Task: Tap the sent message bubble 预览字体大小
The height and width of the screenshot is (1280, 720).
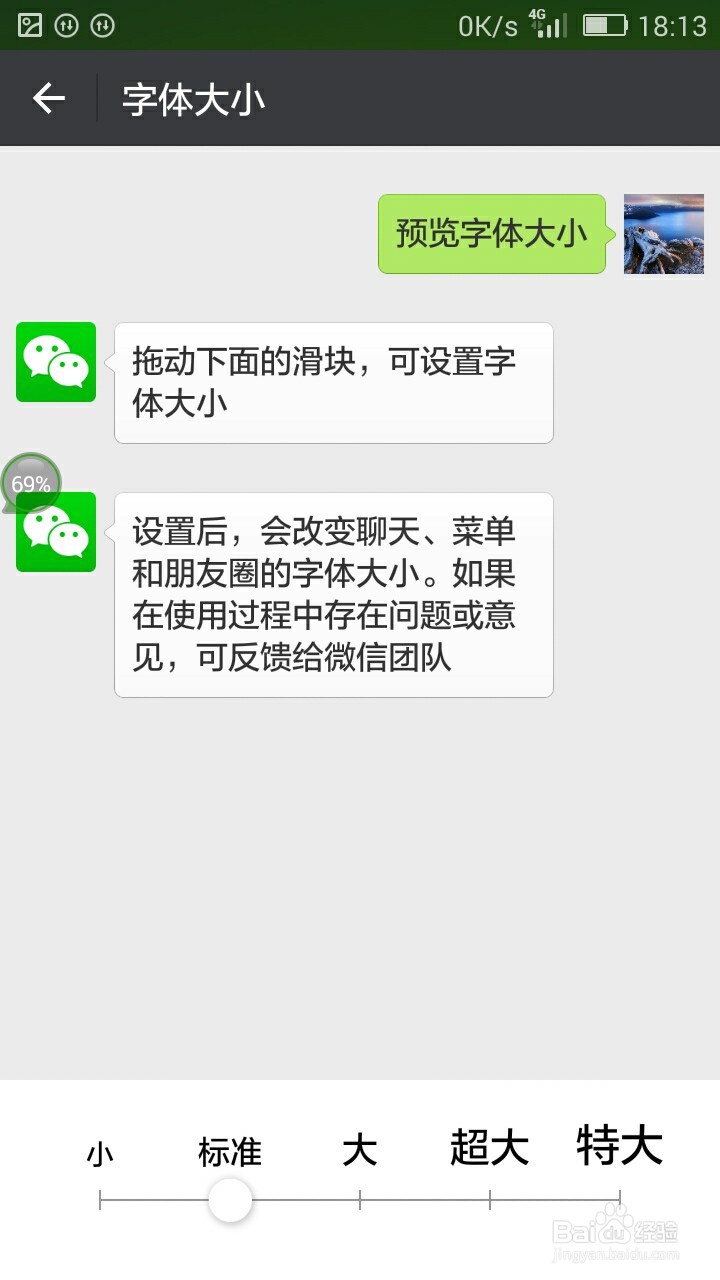Action: pos(491,234)
